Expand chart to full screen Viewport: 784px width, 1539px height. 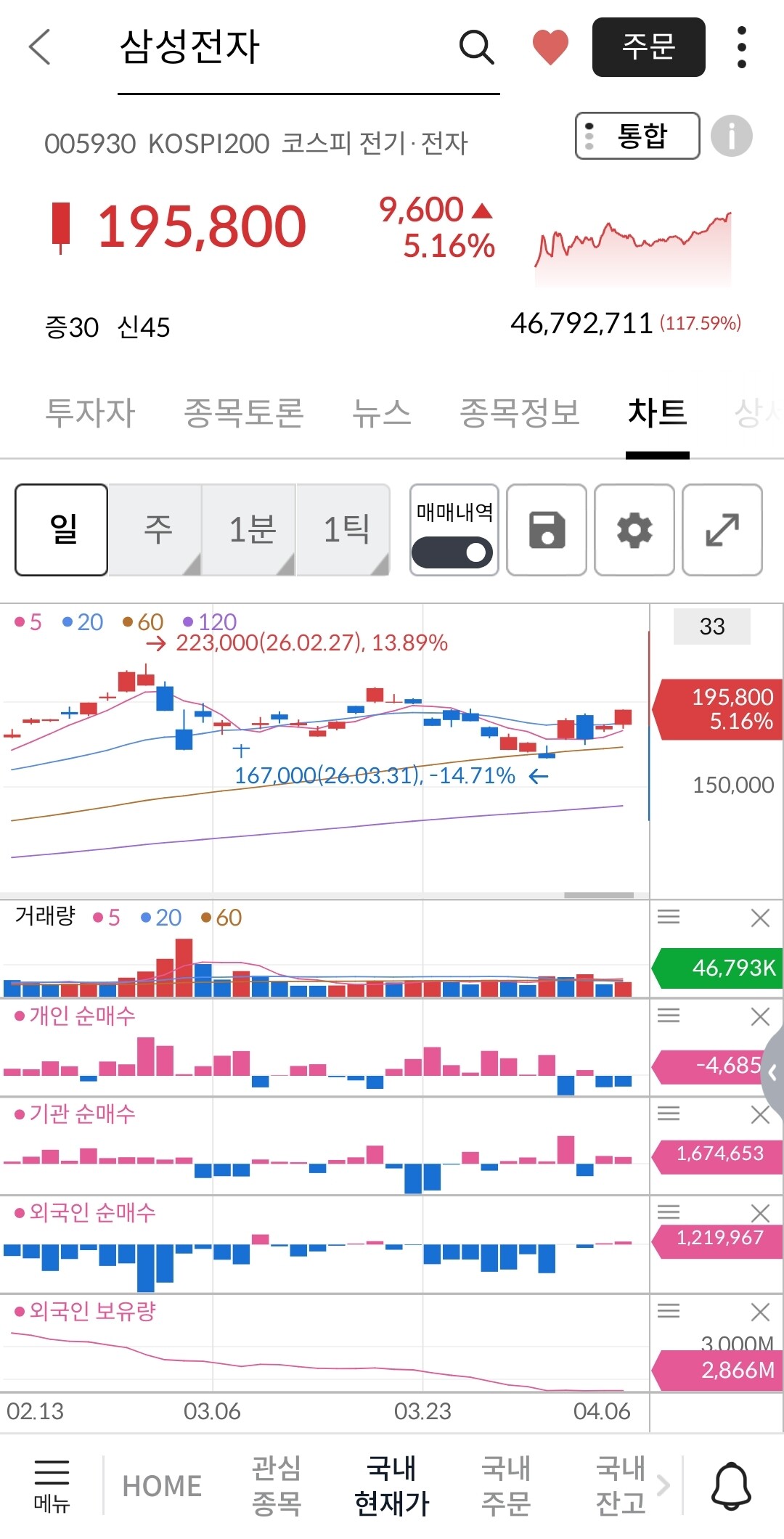(722, 530)
